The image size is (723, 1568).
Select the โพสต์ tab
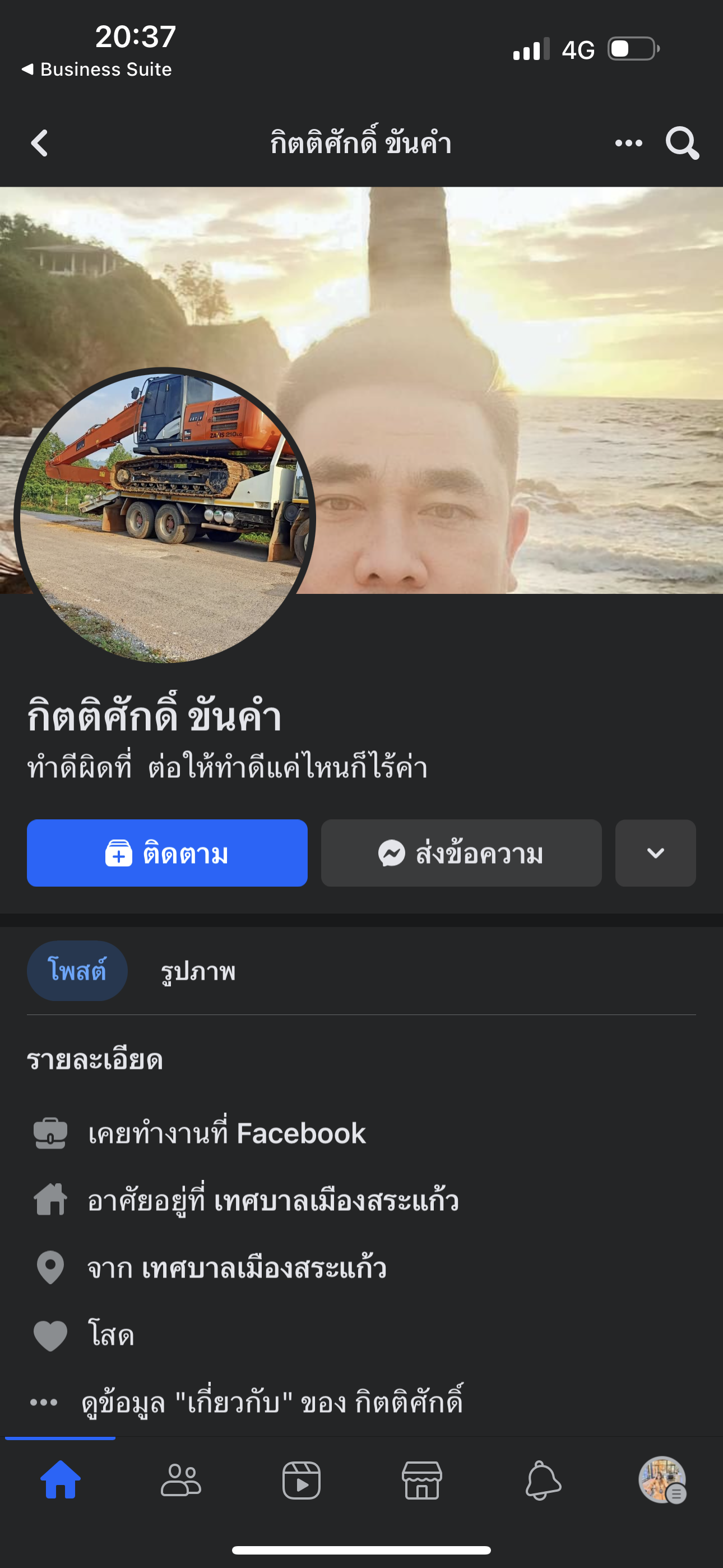point(77,970)
